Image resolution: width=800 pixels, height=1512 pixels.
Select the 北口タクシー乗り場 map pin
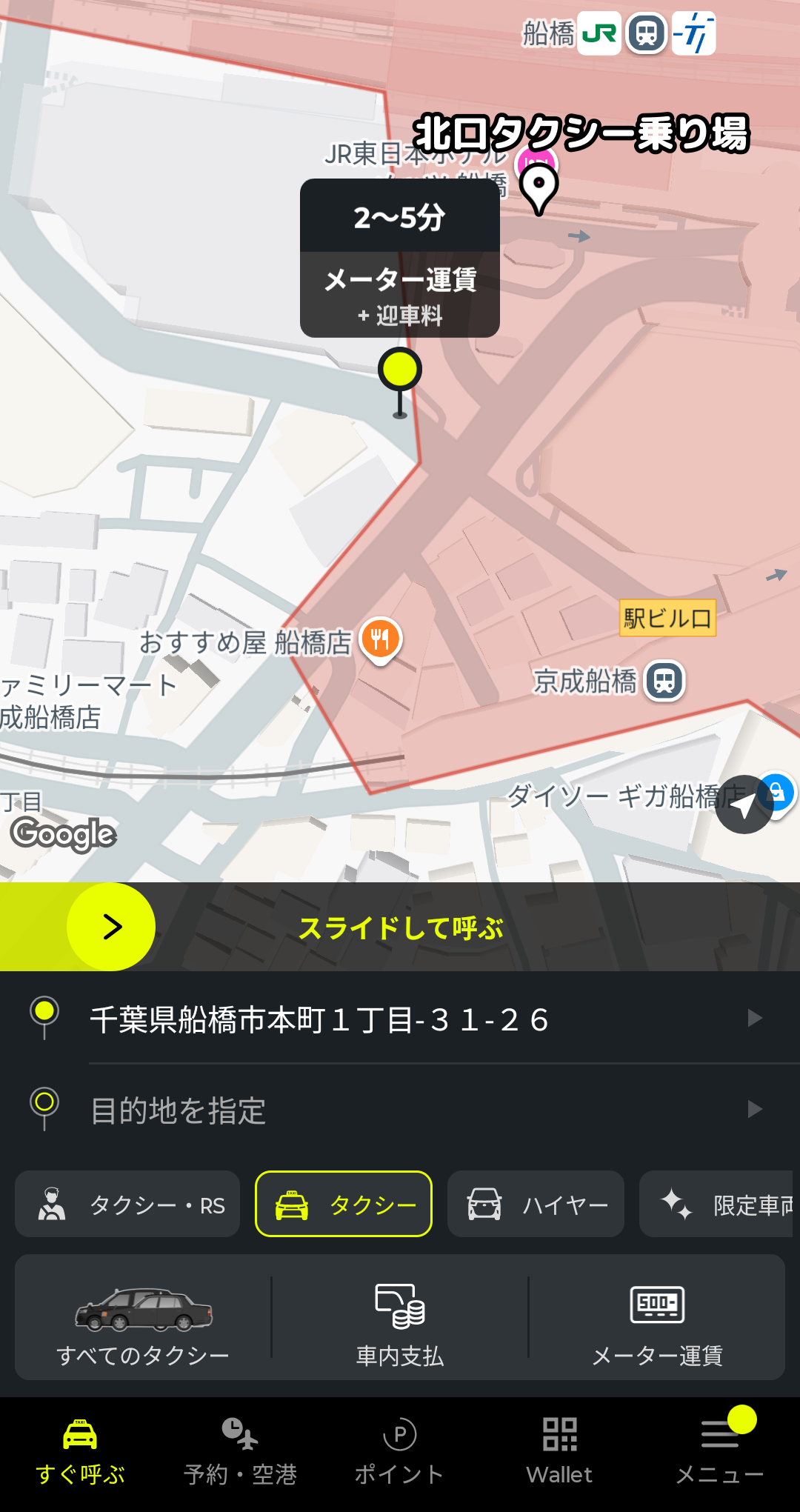539,188
